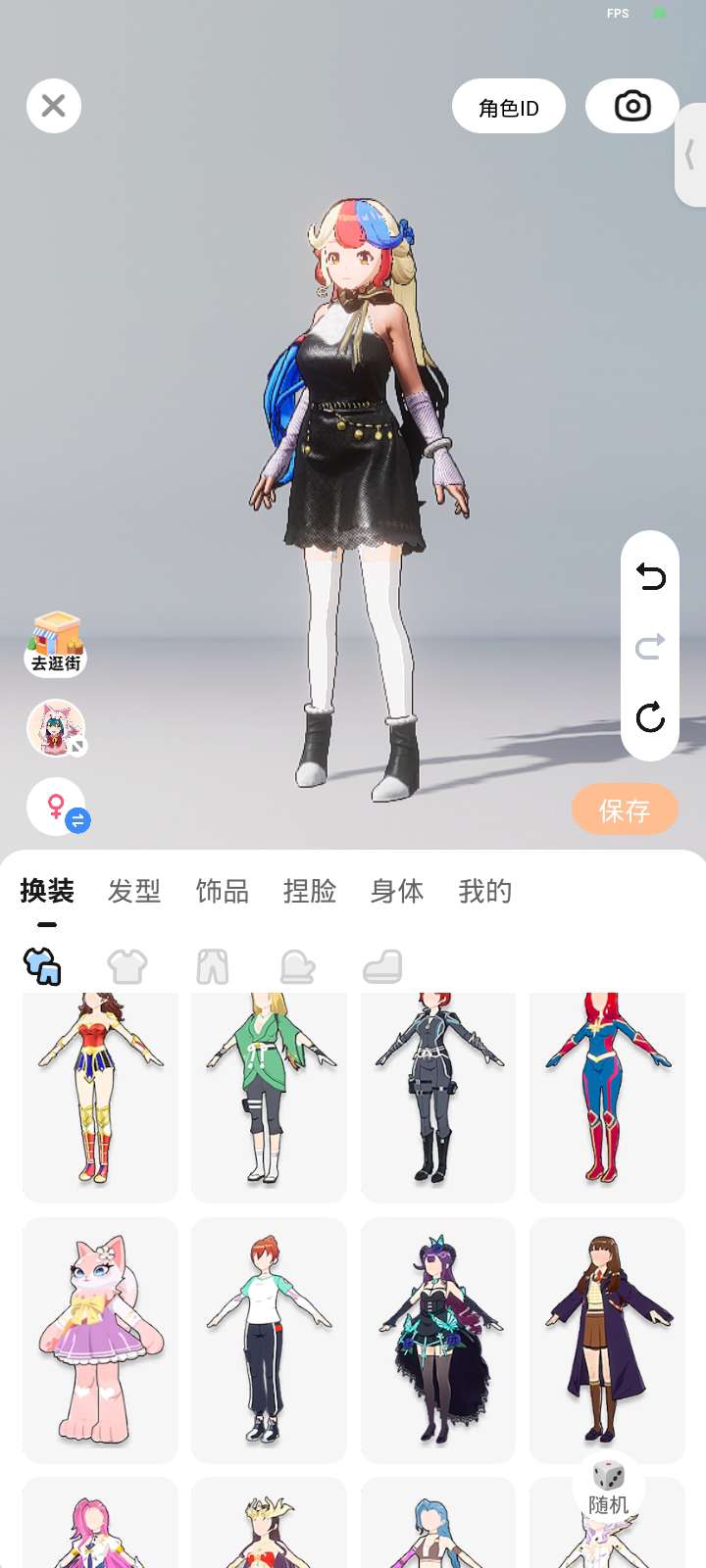Screen dimensions: 706x1568
Task: Expand the side panel arrow
Action: coord(690,155)
